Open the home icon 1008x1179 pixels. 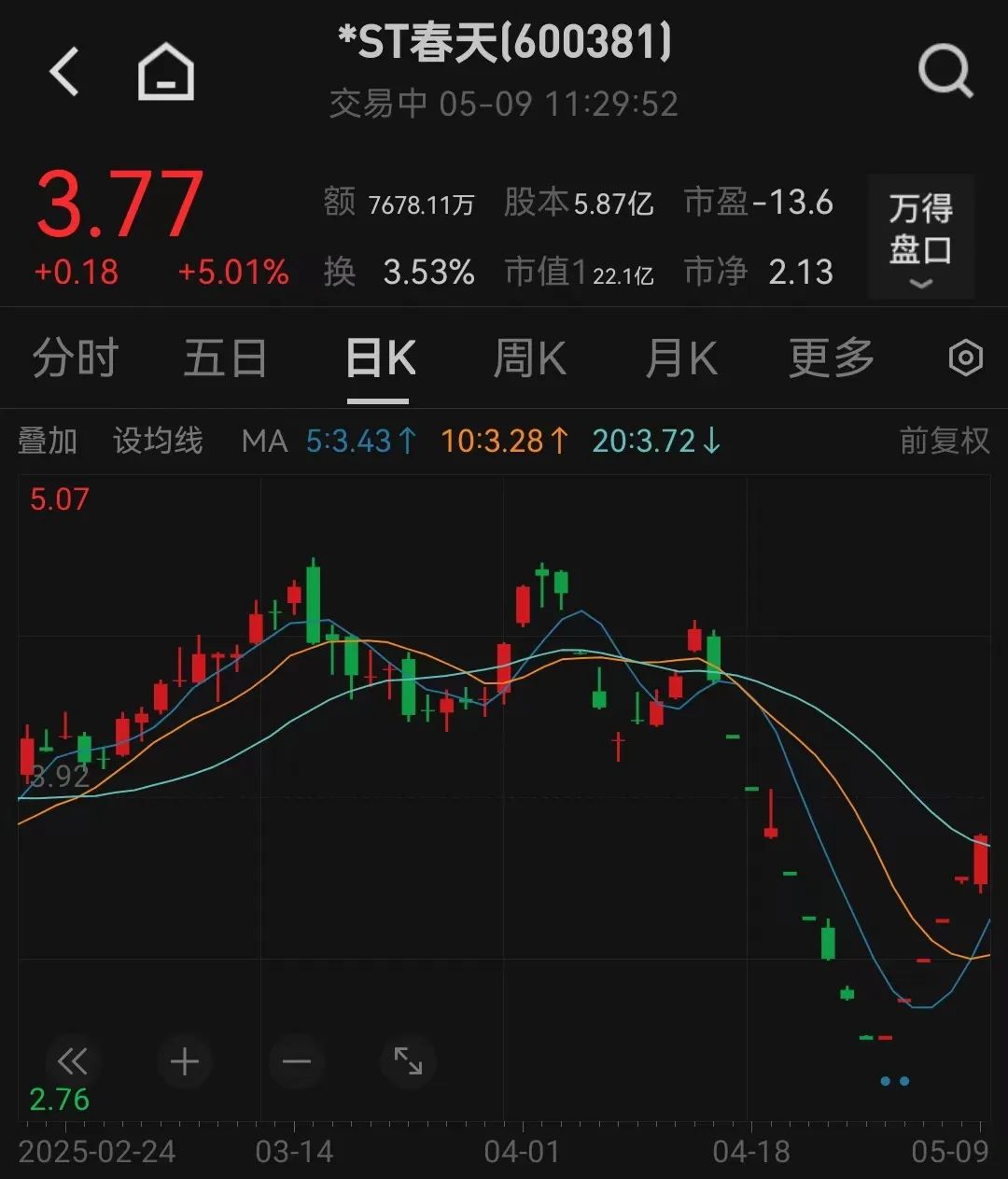(x=165, y=73)
